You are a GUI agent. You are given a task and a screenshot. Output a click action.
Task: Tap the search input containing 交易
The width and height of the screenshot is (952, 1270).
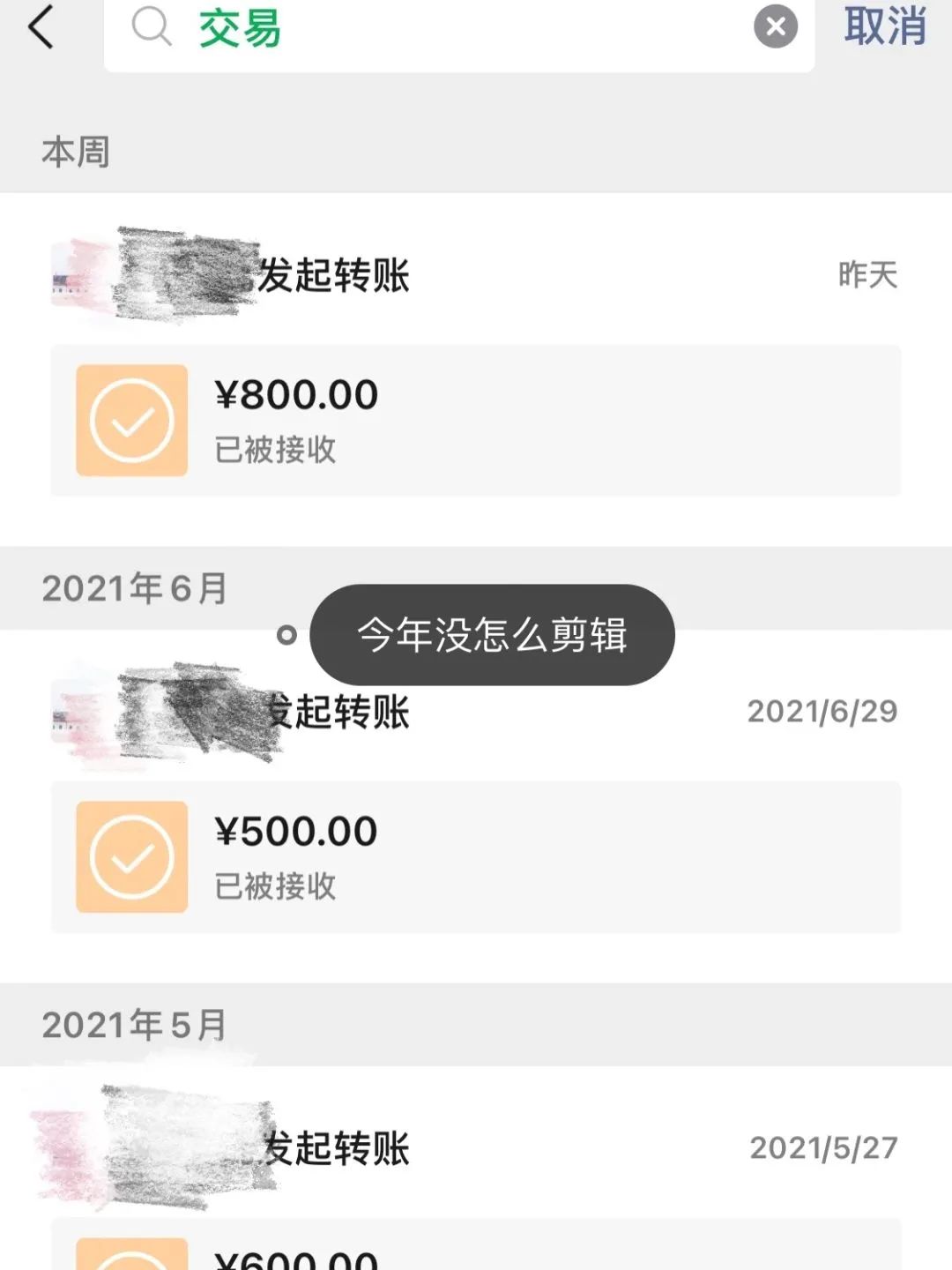(441, 31)
